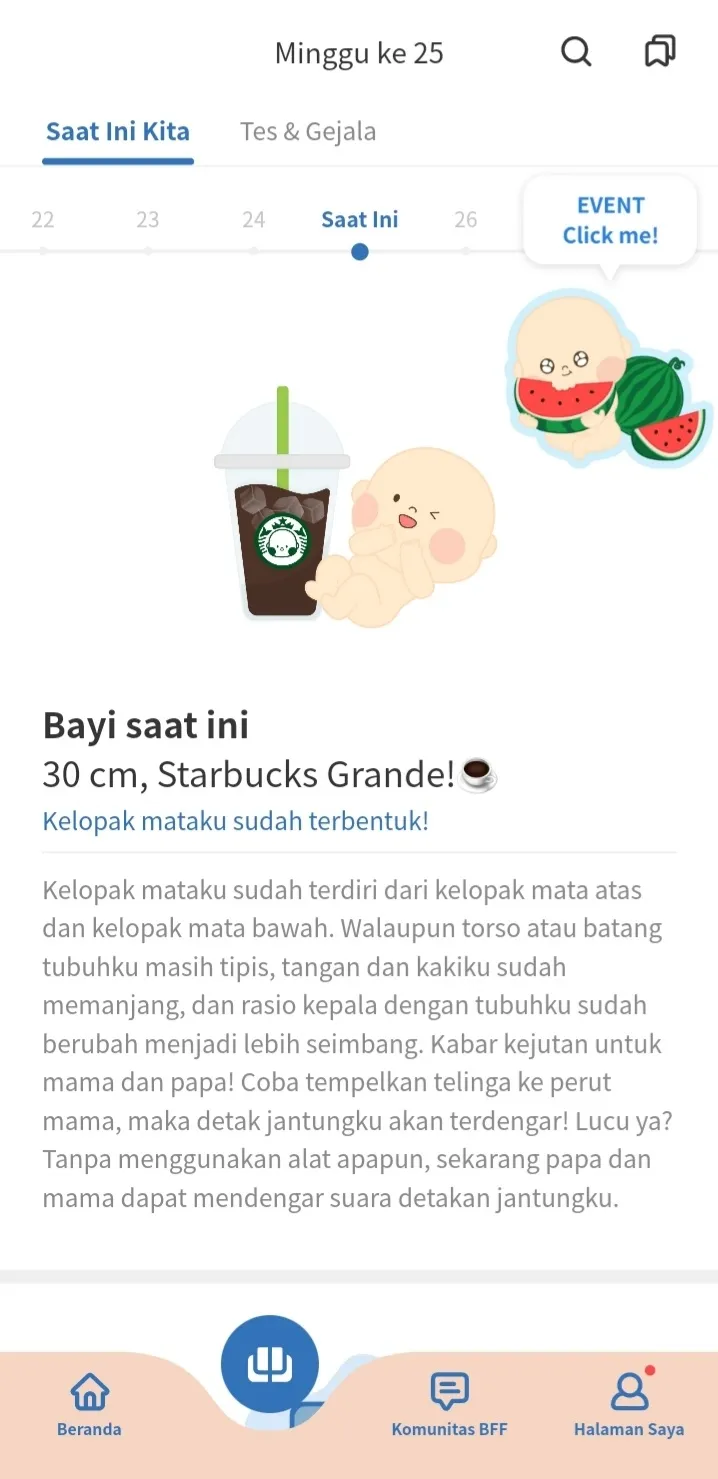Image resolution: width=718 pixels, height=1479 pixels.
Task: Open the search icon
Action: (x=576, y=51)
